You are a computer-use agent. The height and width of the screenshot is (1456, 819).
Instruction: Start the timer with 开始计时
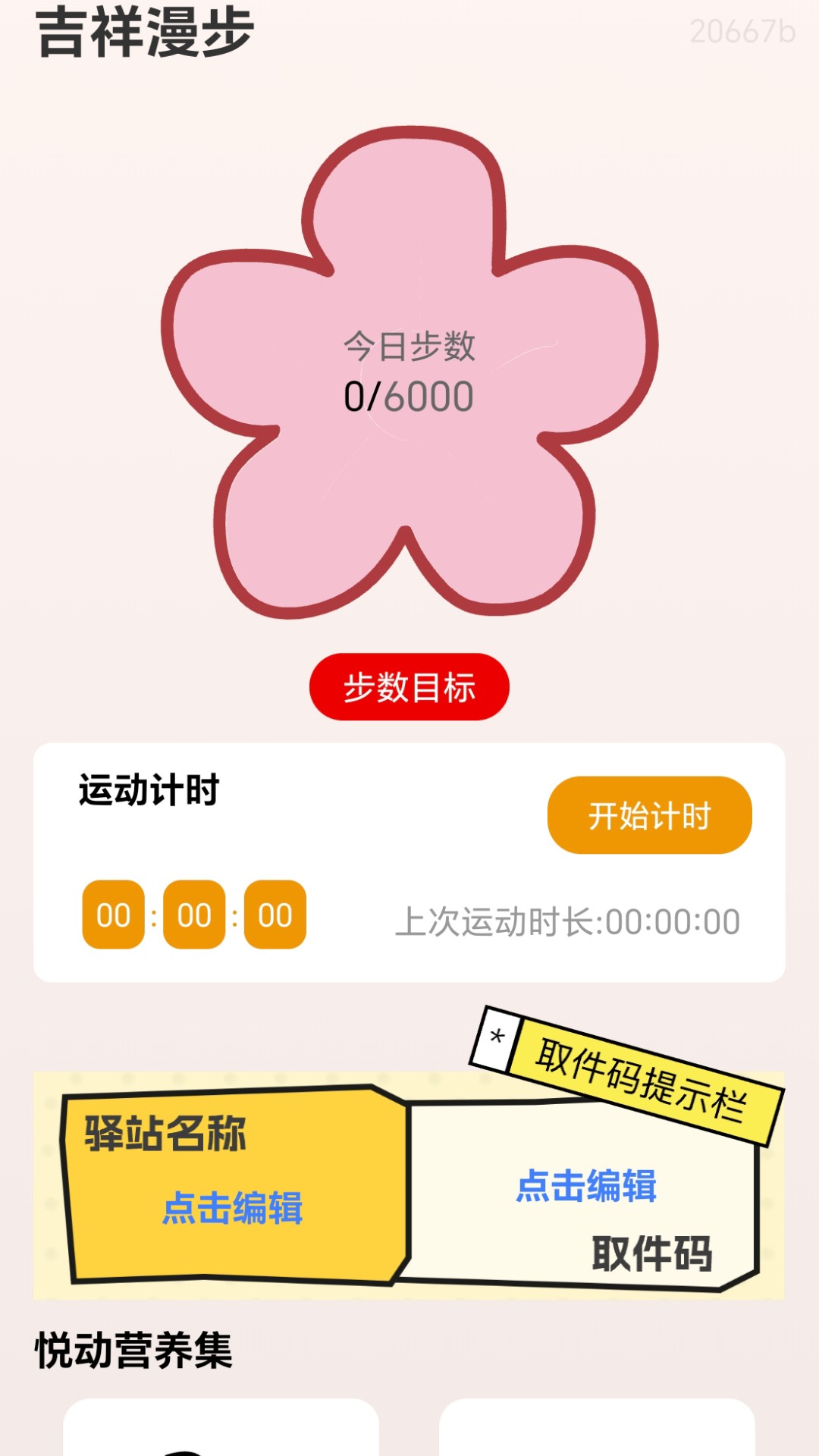(649, 815)
